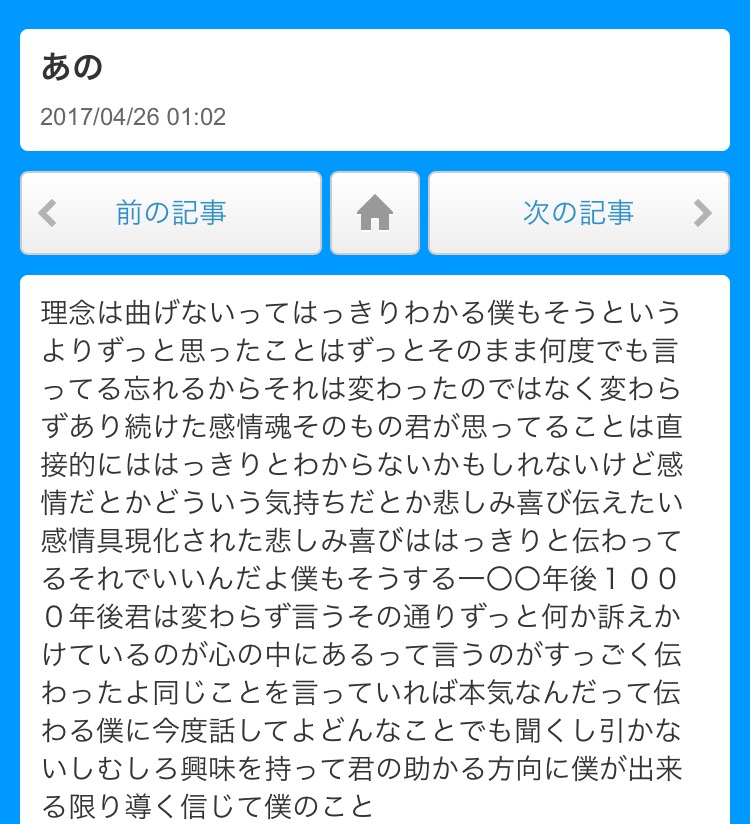Go to the previous article (前の記事)
This screenshot has width=750, height=824.
click(171, 213)
